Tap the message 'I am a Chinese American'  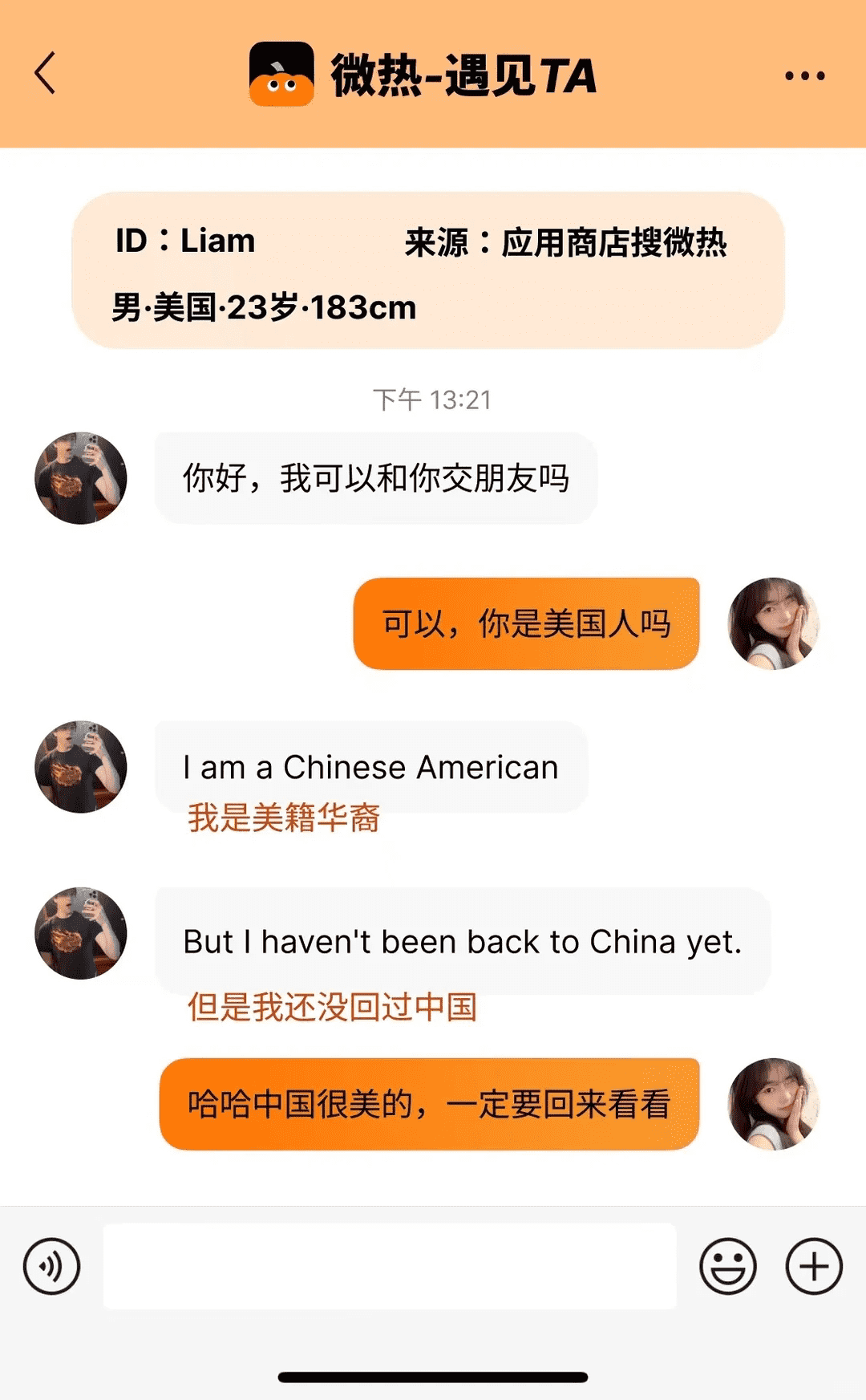pos(370,767)
